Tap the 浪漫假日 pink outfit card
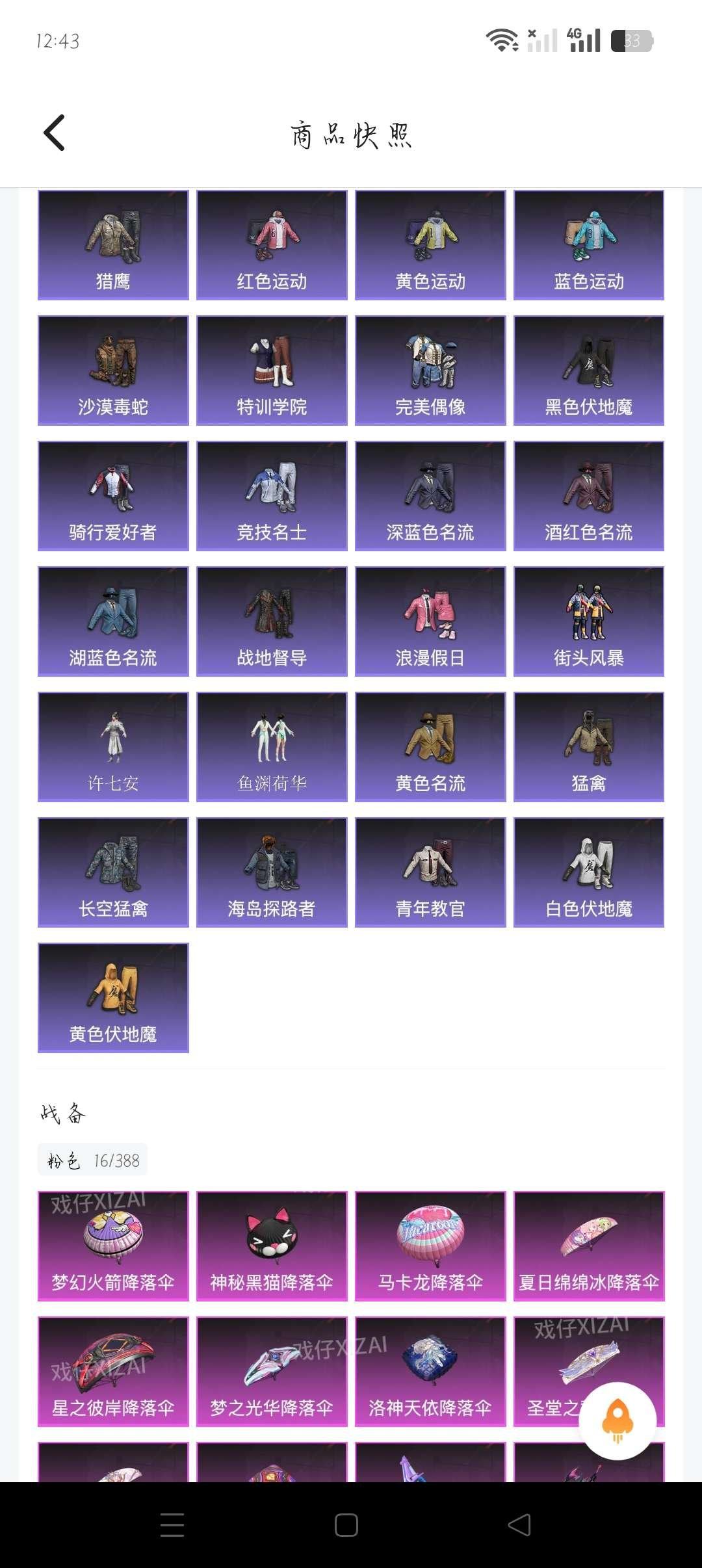This screenshot has height=1568, width=702. pyautogui.click(x=430, y=620)
